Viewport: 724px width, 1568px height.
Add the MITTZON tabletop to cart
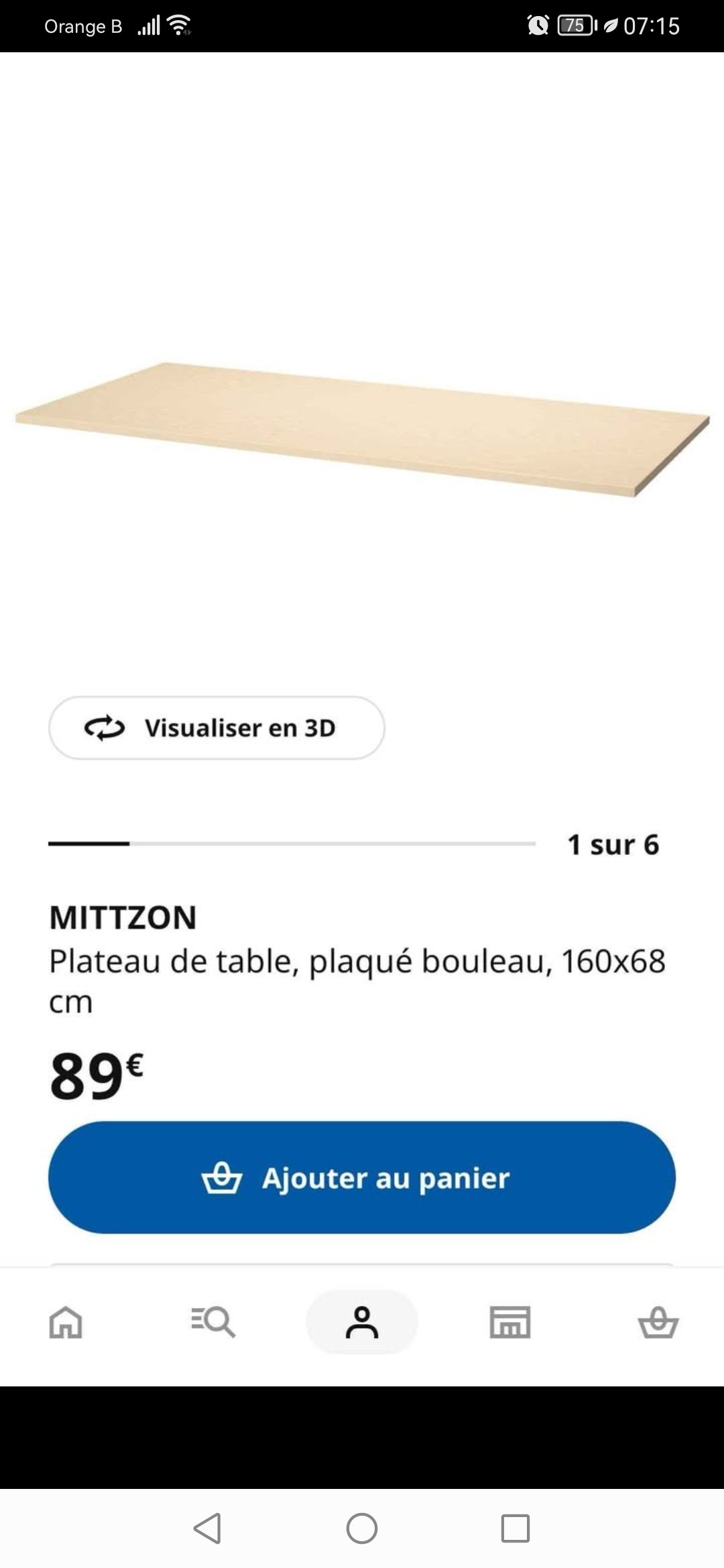tap(362, 1177)
